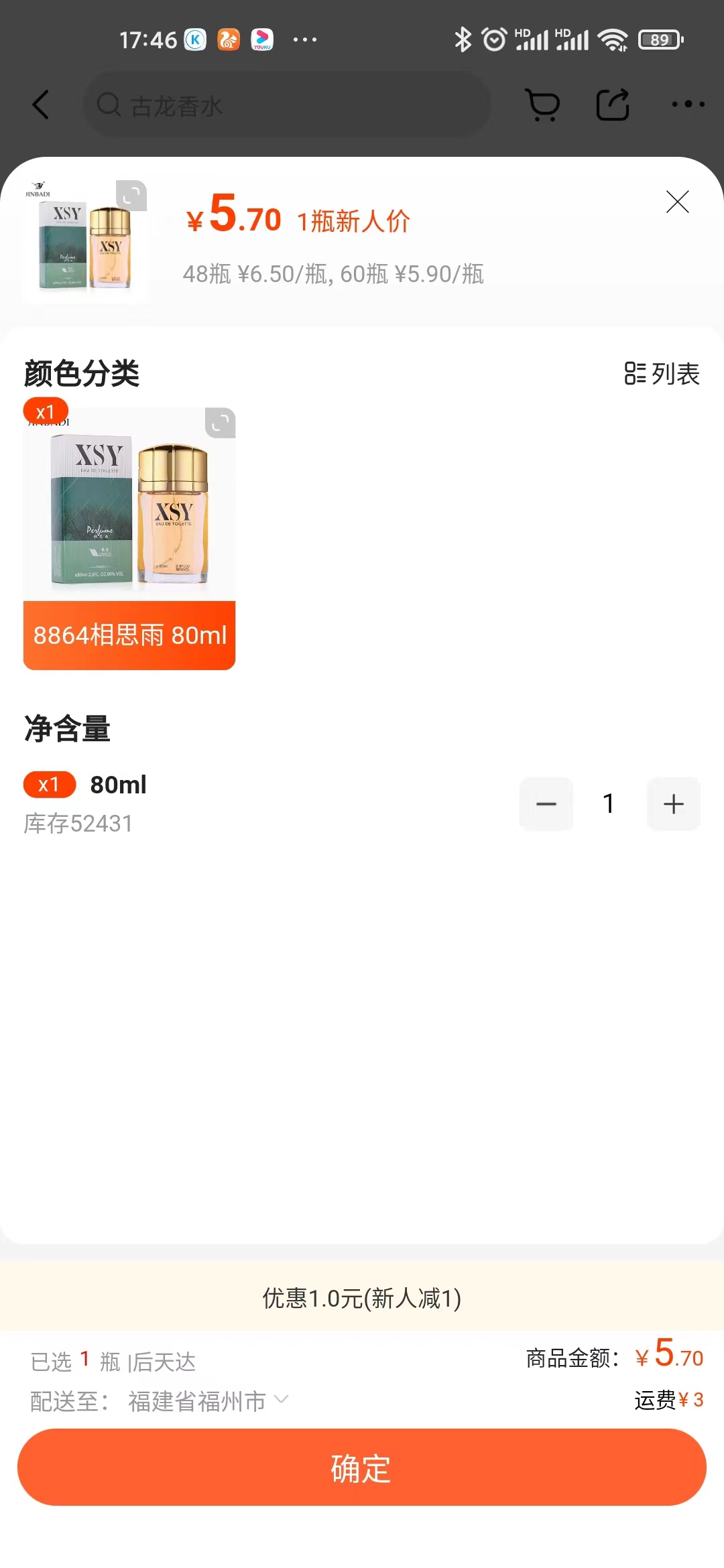The width and height of the screenshot is (724, 1568).
Task: Confirm selection with 确定 button
Action: [x=362, y=1467]
